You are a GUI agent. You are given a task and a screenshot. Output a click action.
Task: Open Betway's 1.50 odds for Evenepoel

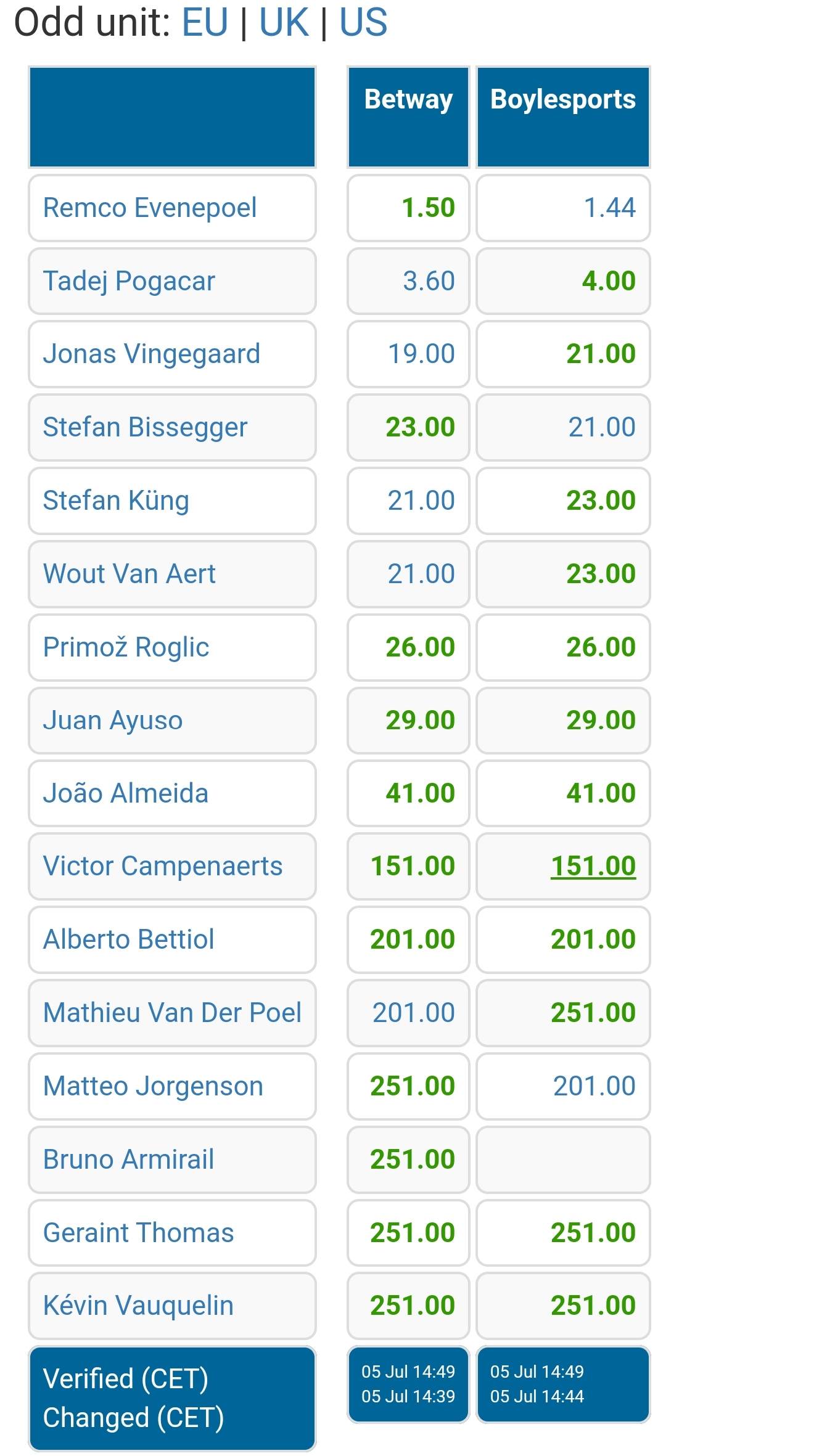coord(428,208)
